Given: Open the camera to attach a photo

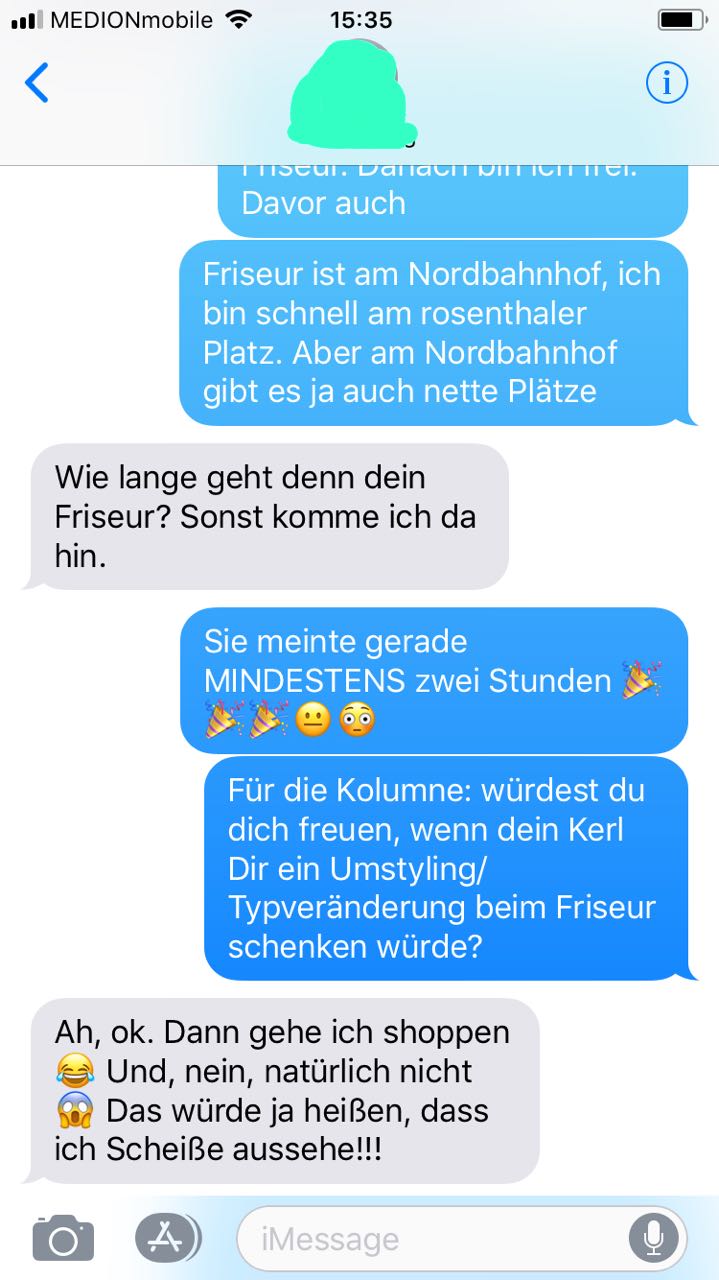Looking at the screenshot, I should (x=63, y=1239).
